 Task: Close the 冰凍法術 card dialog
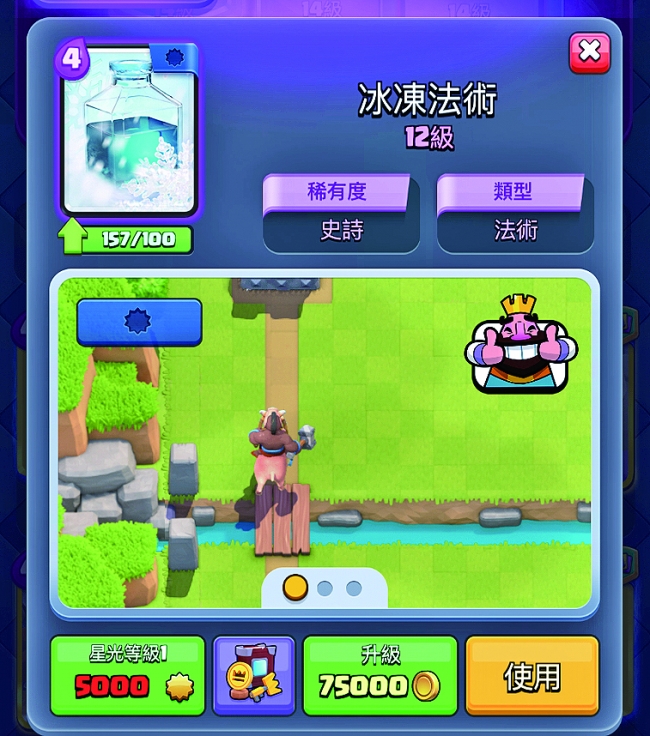pos(589,52)
